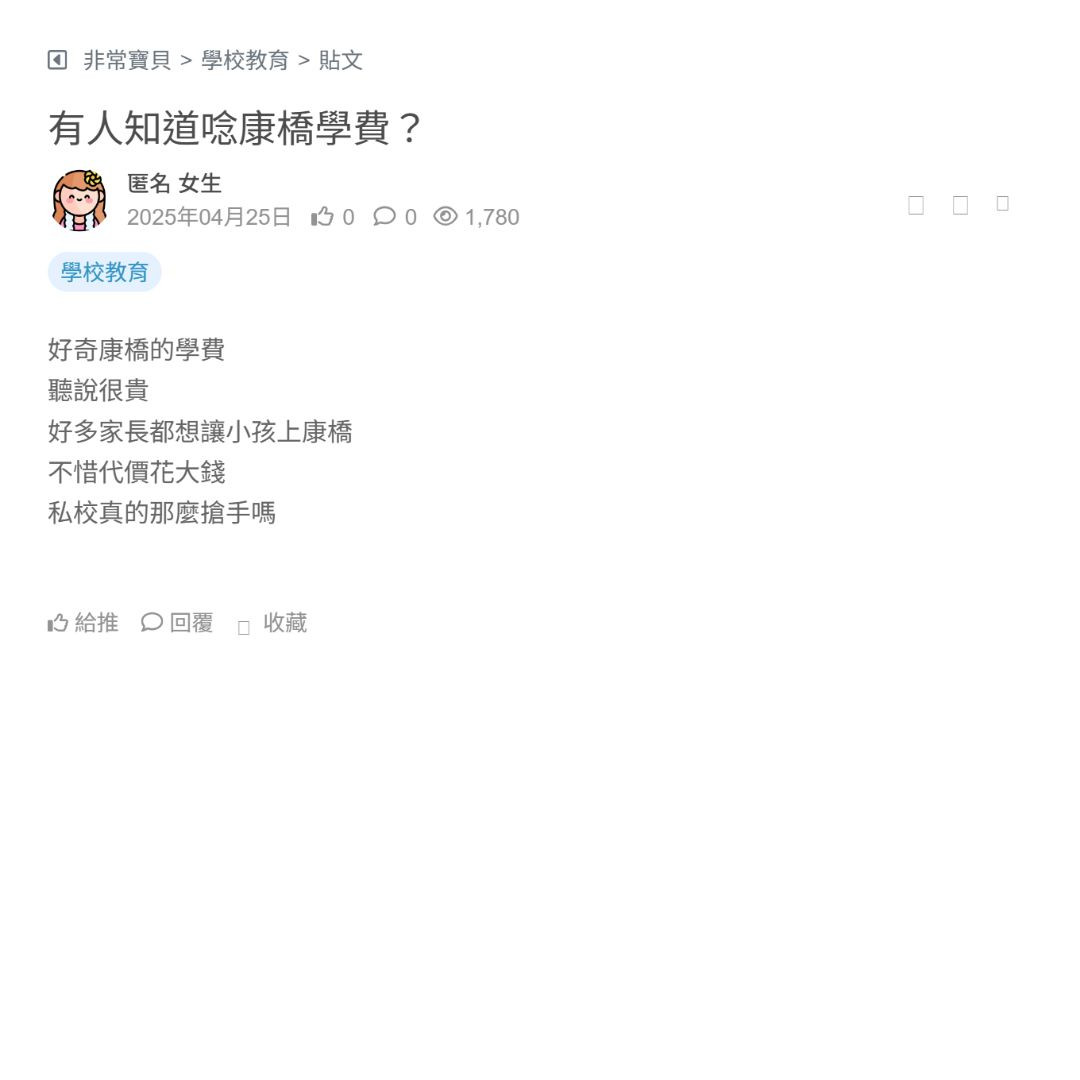Reply to the post via 回覆
The image size is (1080, 1080).
pos(178,623)
